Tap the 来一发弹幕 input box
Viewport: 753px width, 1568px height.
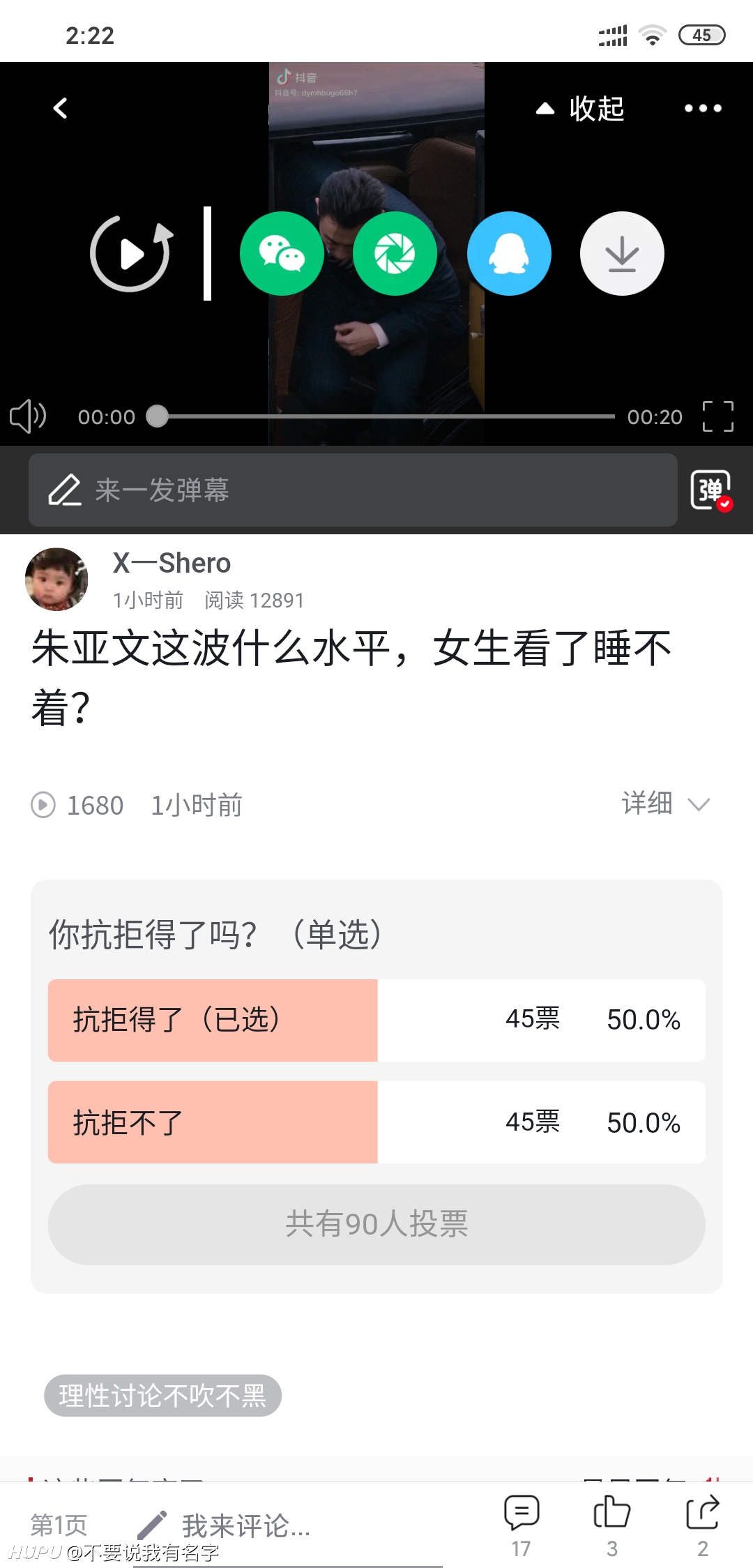point(353,490)
